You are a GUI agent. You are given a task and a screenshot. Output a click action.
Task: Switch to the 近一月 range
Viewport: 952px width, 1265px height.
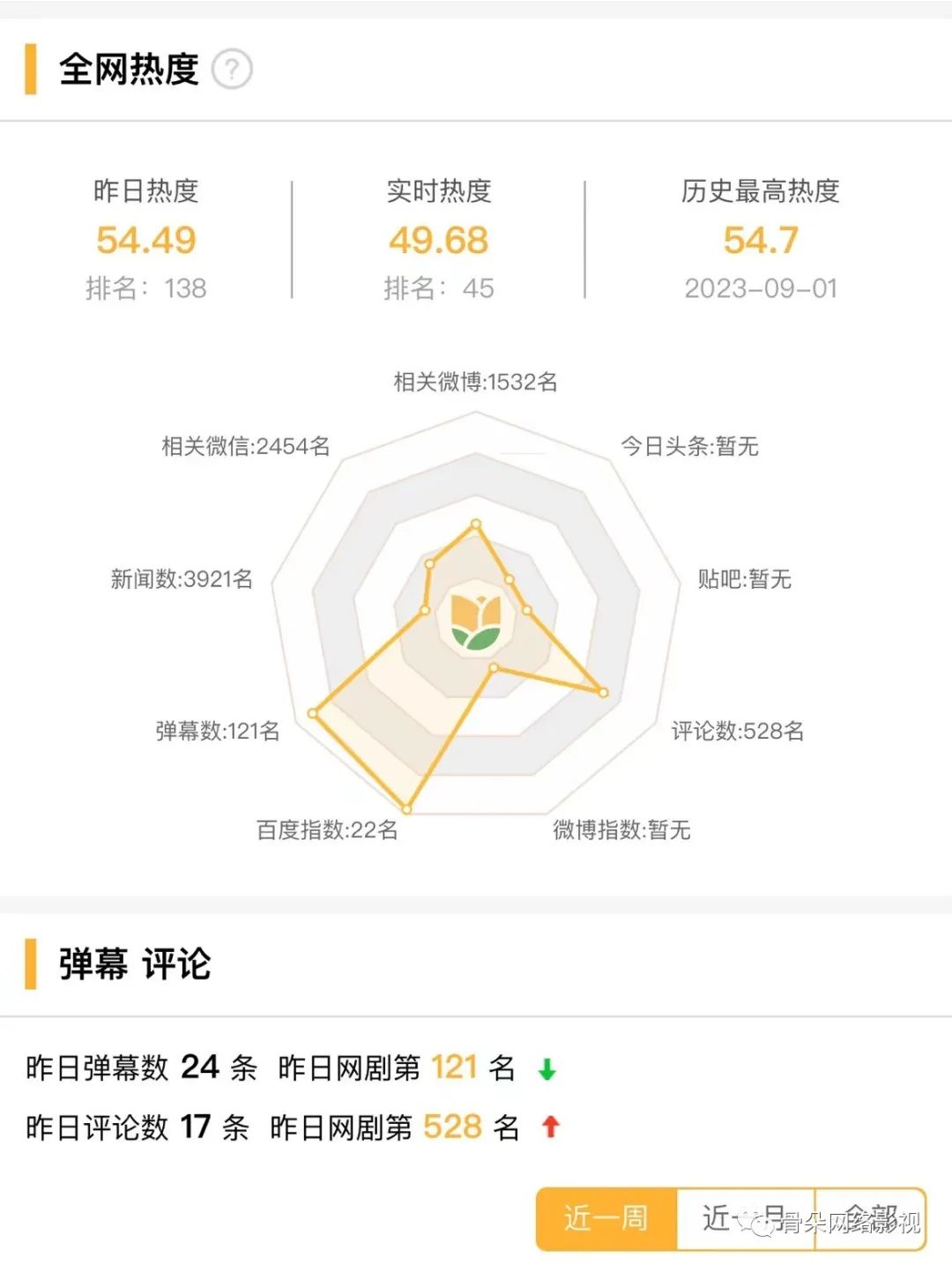click(x=746, y=1218)
